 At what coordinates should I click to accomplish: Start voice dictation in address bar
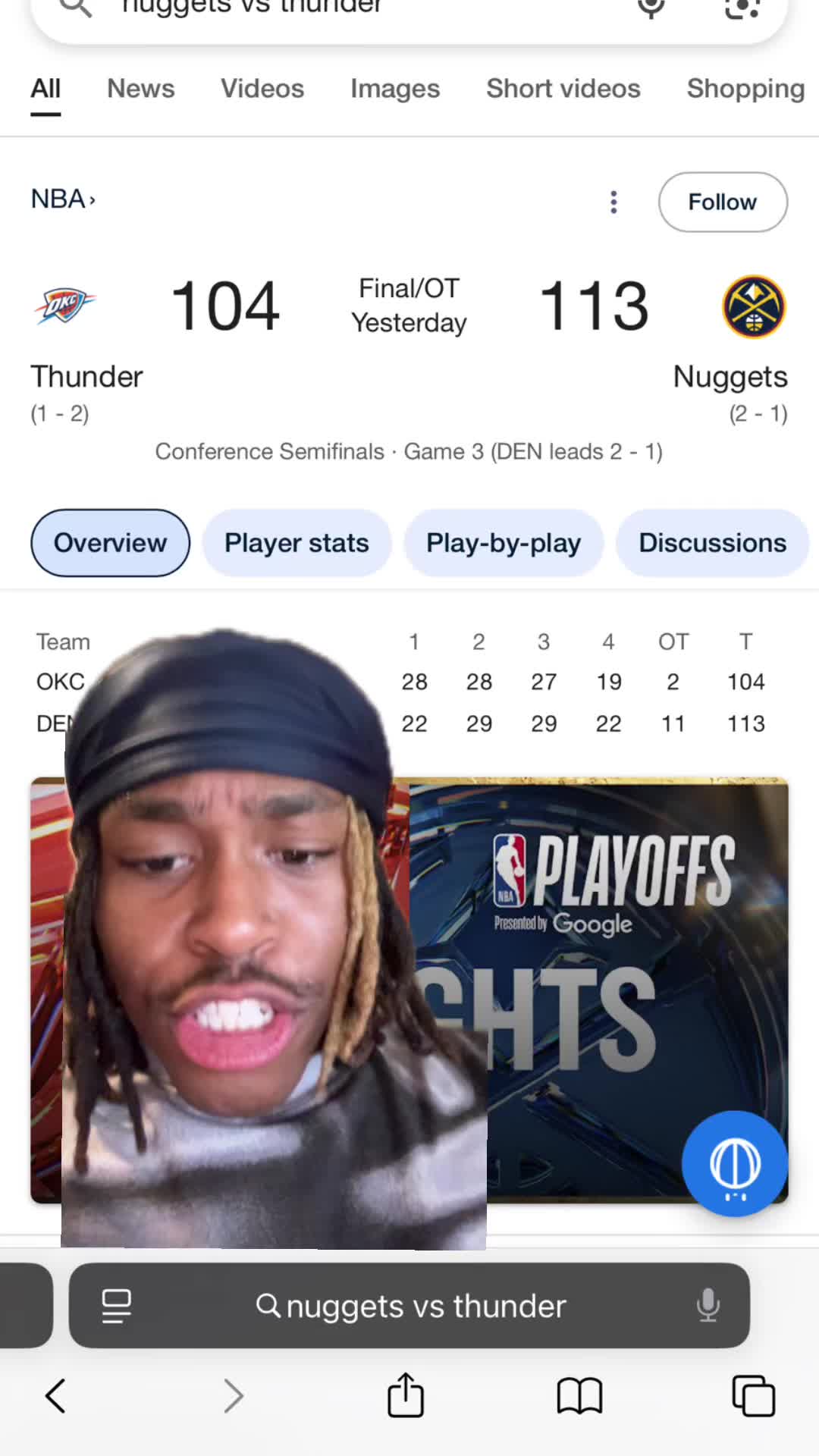[x=708, y=1305]
